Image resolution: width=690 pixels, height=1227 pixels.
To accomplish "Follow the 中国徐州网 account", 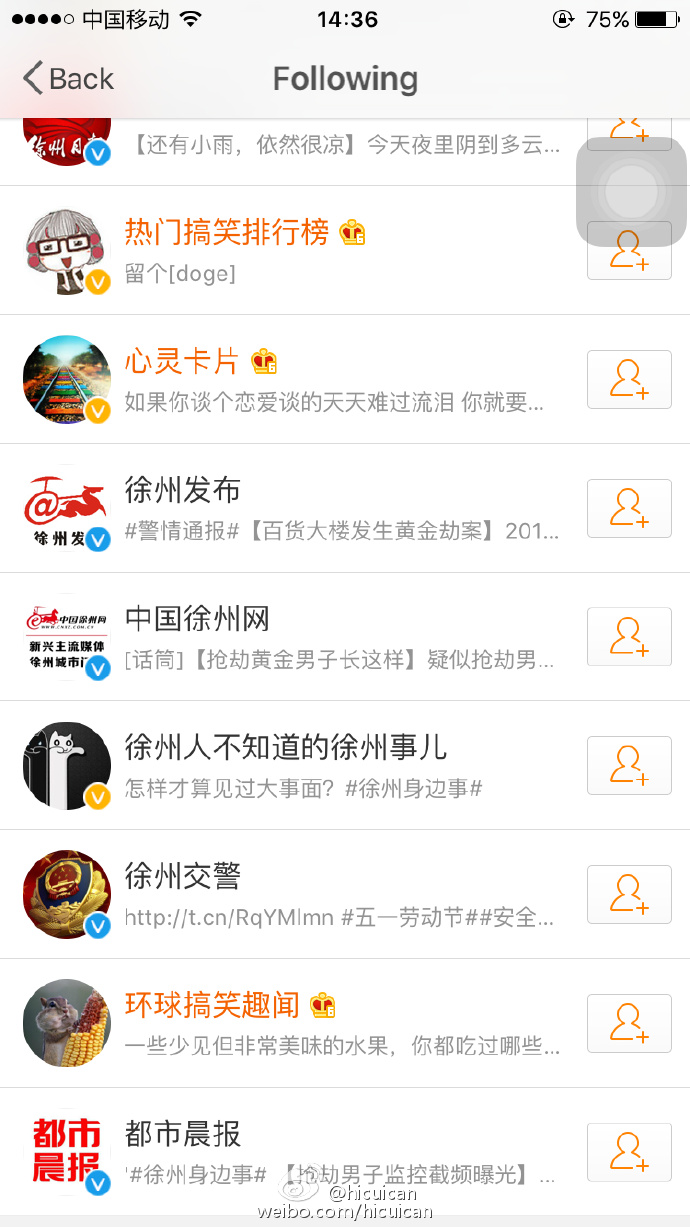I will [x=628, y=637].
